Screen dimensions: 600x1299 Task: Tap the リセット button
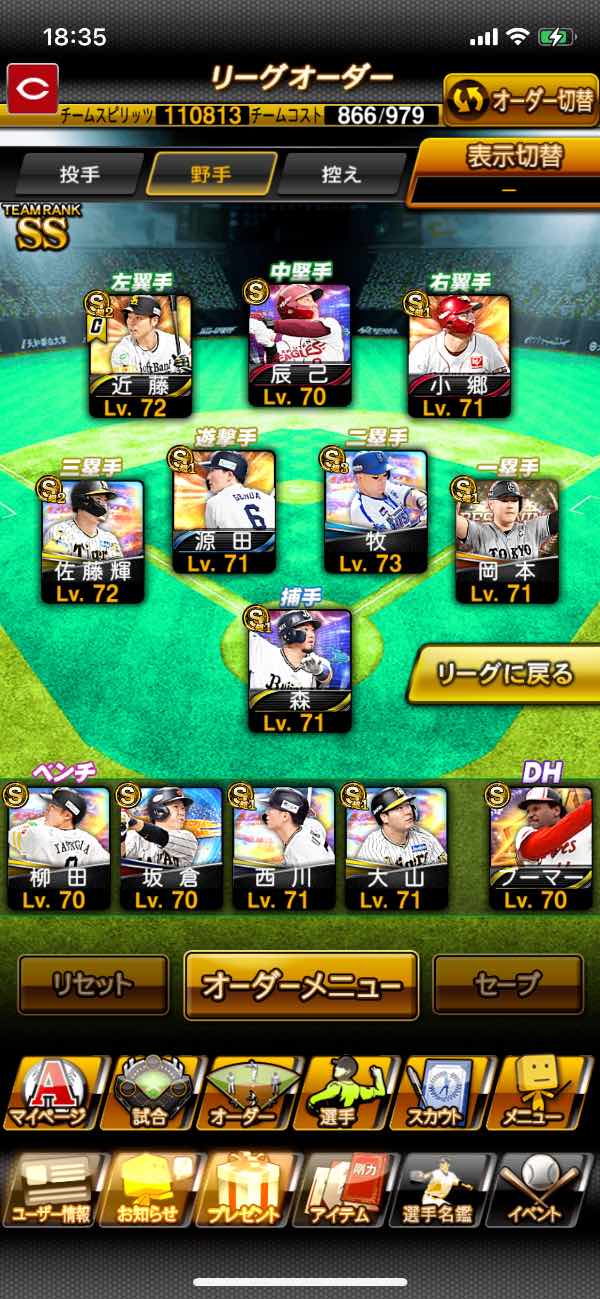click(93, 984)
